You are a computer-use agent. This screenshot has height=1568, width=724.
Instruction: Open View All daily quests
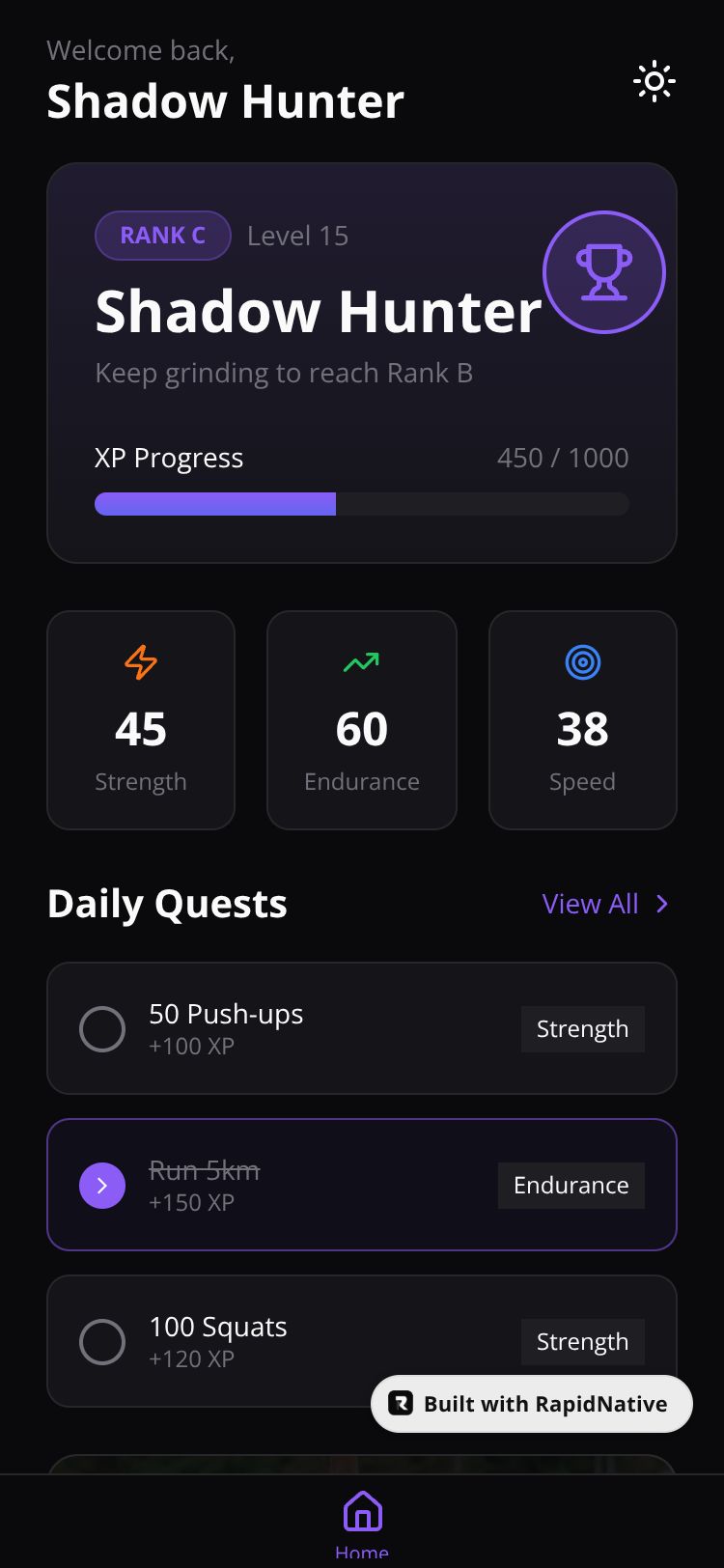click(x=605, y=904)
